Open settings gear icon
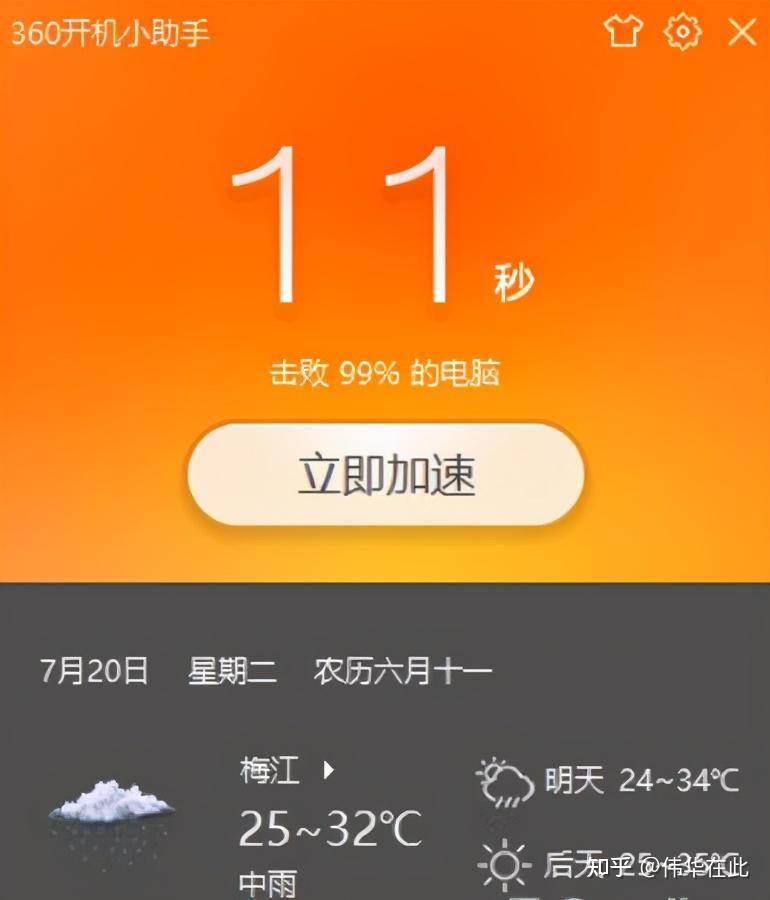 (x=683, y=33)
